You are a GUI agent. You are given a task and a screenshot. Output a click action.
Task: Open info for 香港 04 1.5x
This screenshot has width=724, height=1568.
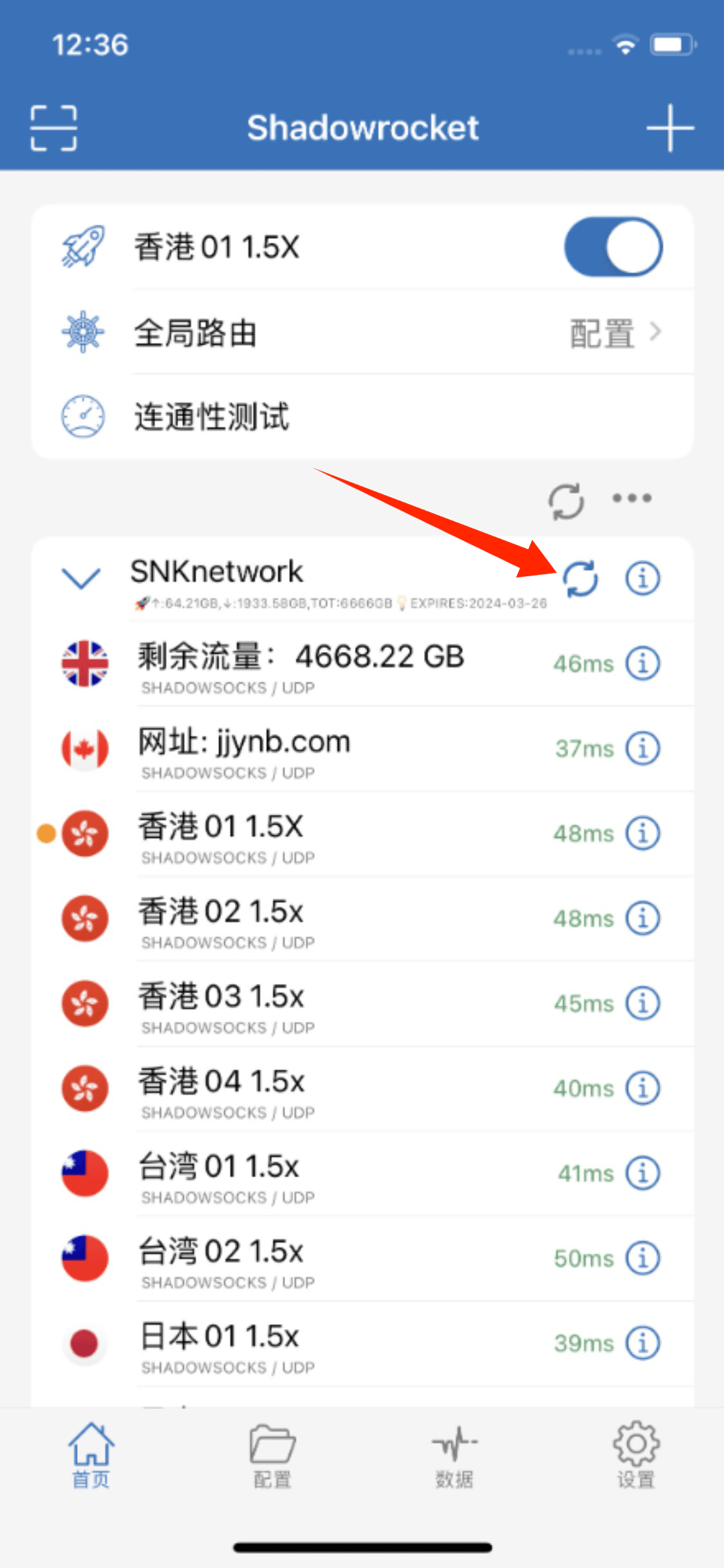coord(642,1088)
